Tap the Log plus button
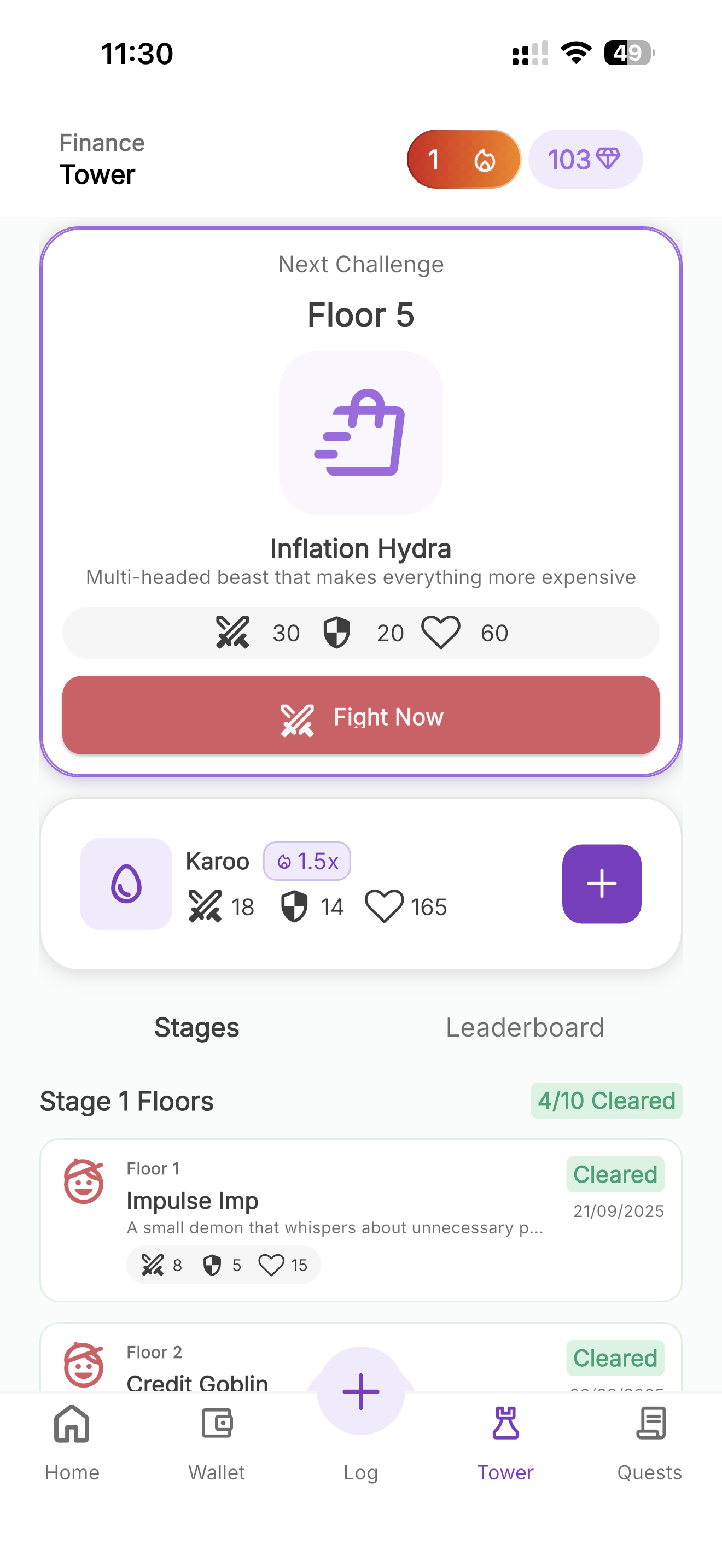722x1568 pixels. coord(360,1391)
